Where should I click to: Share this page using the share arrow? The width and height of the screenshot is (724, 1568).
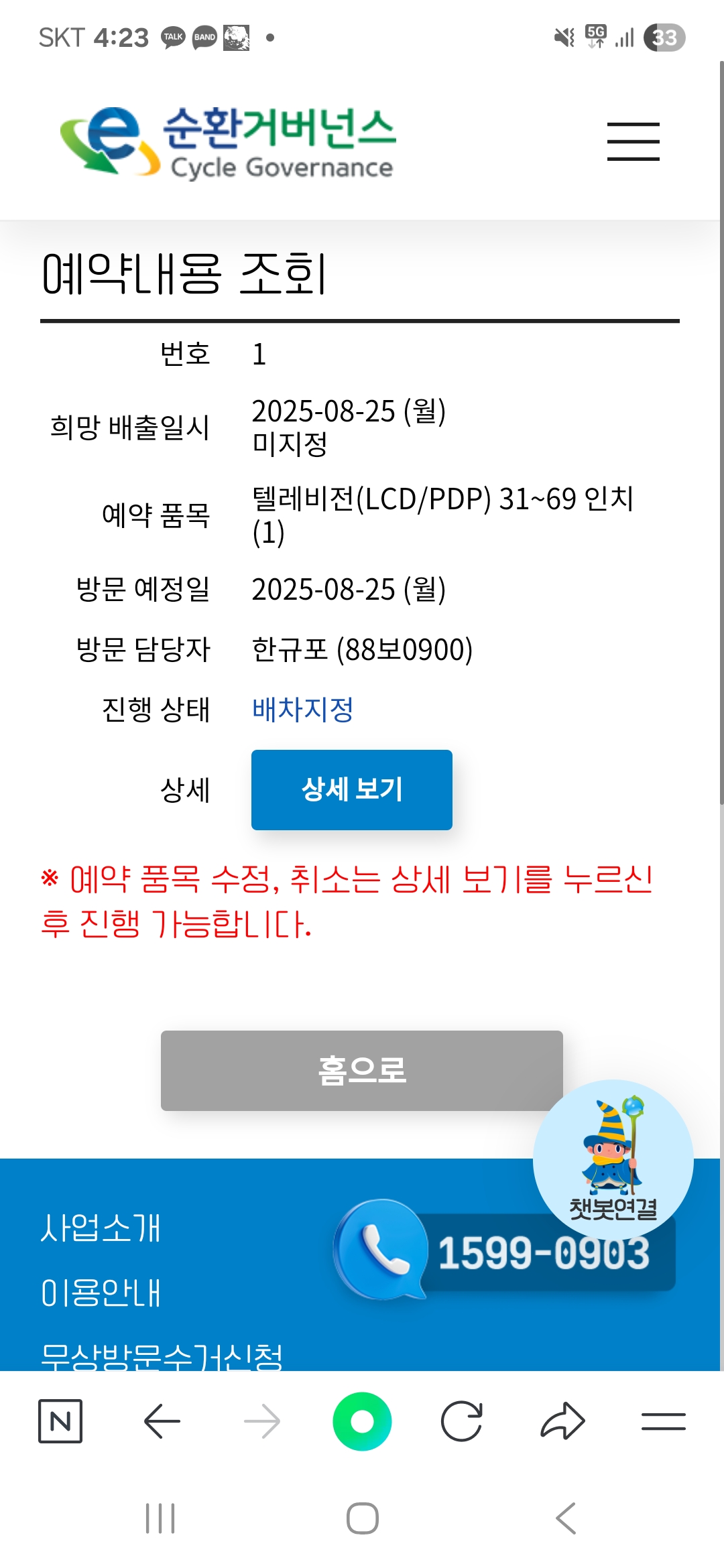click(562, 1421)
